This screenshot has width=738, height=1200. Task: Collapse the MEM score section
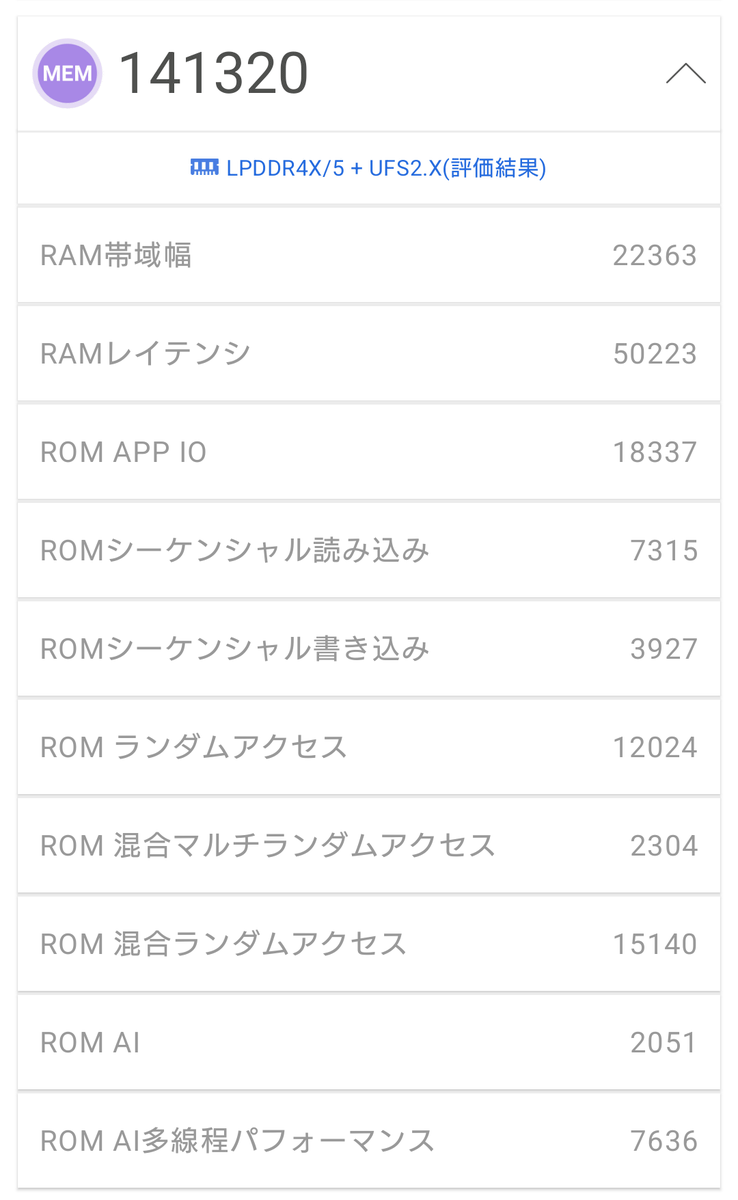pyautogui.click(x=685, y=74)
